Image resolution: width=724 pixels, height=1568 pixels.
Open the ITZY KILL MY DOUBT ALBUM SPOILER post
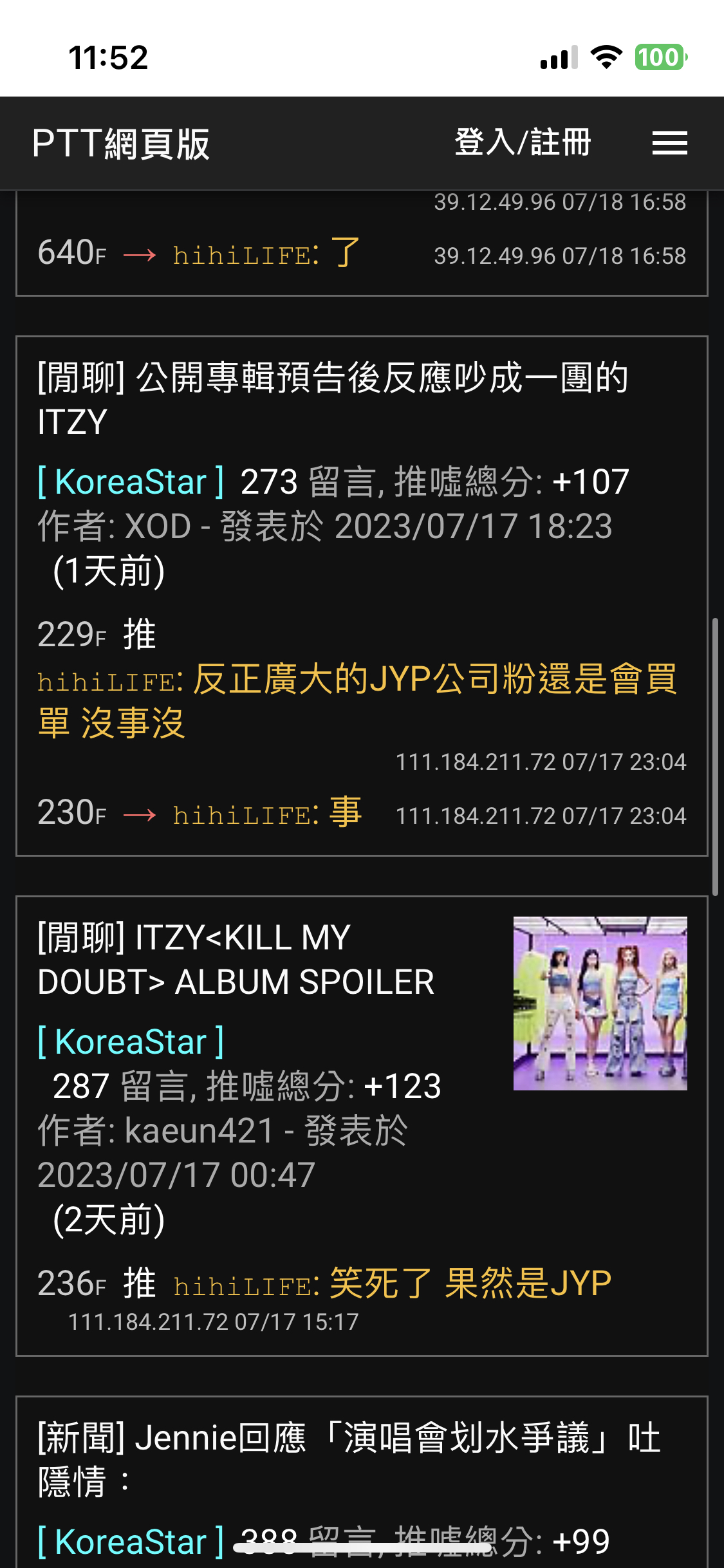click(x=236, y=959)
